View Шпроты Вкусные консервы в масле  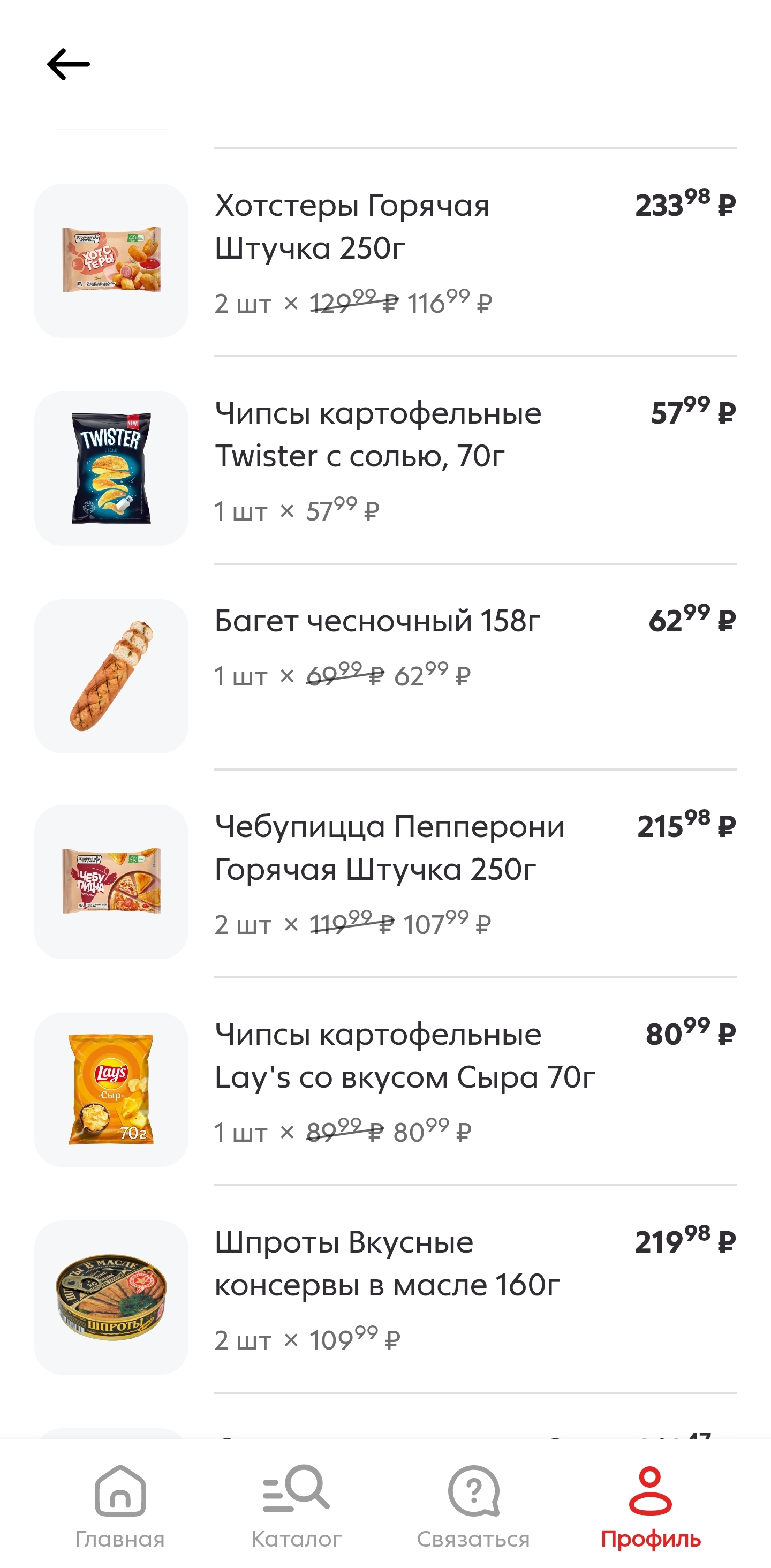click(x=387, y=1263)
